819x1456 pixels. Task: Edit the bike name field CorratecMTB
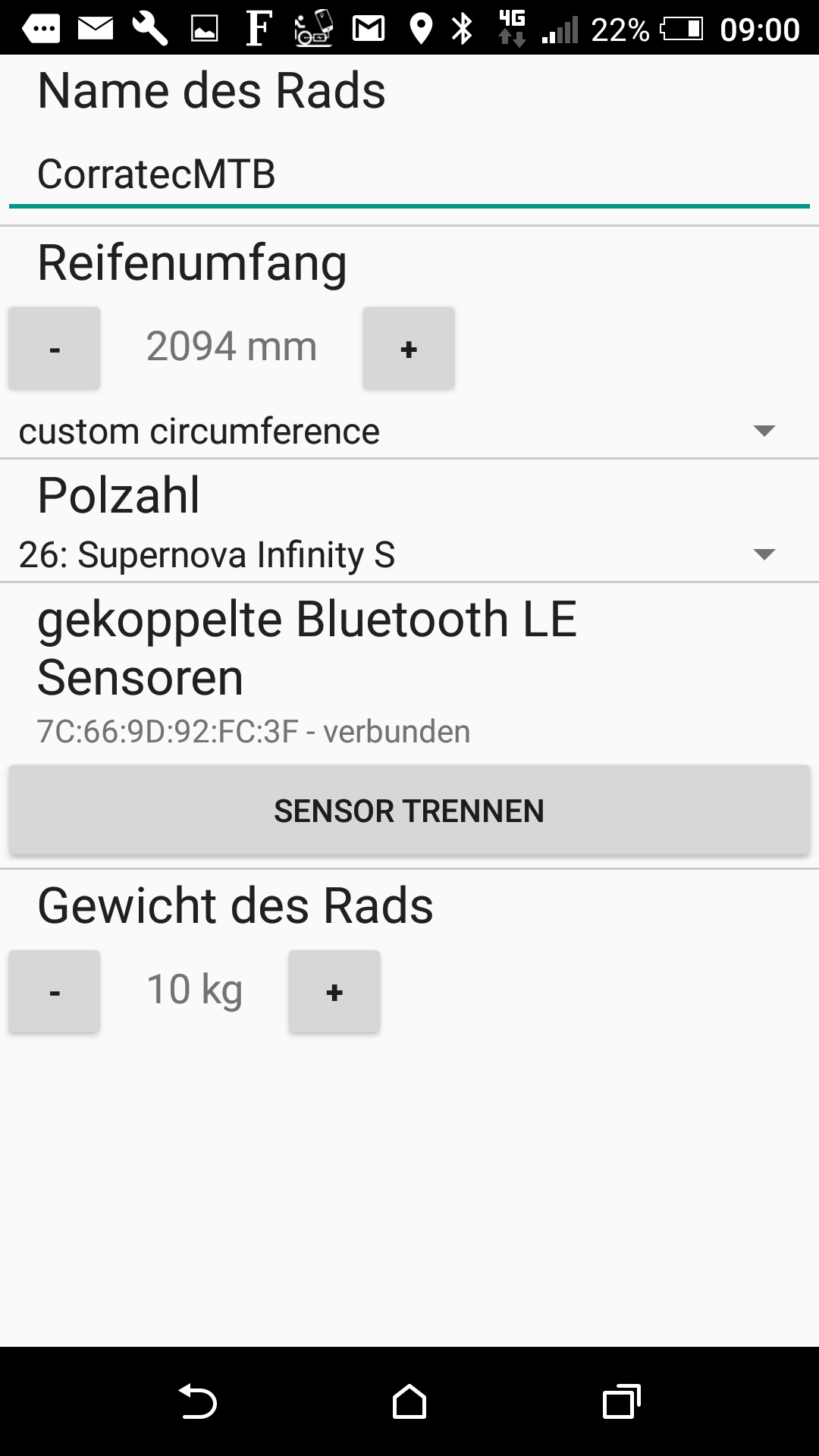(x=409, y=174)
